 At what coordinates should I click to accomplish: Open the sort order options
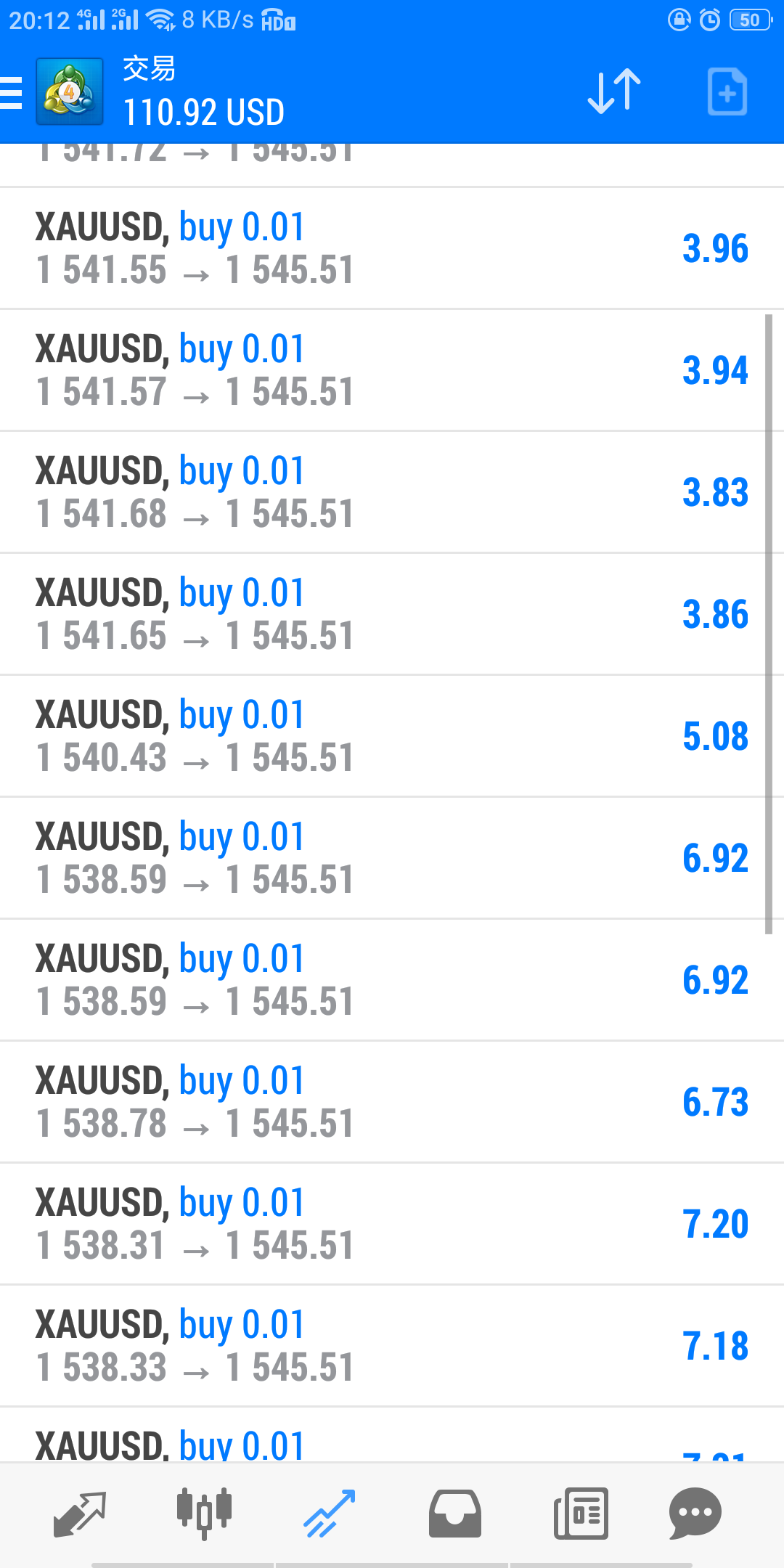pos(614,92)
